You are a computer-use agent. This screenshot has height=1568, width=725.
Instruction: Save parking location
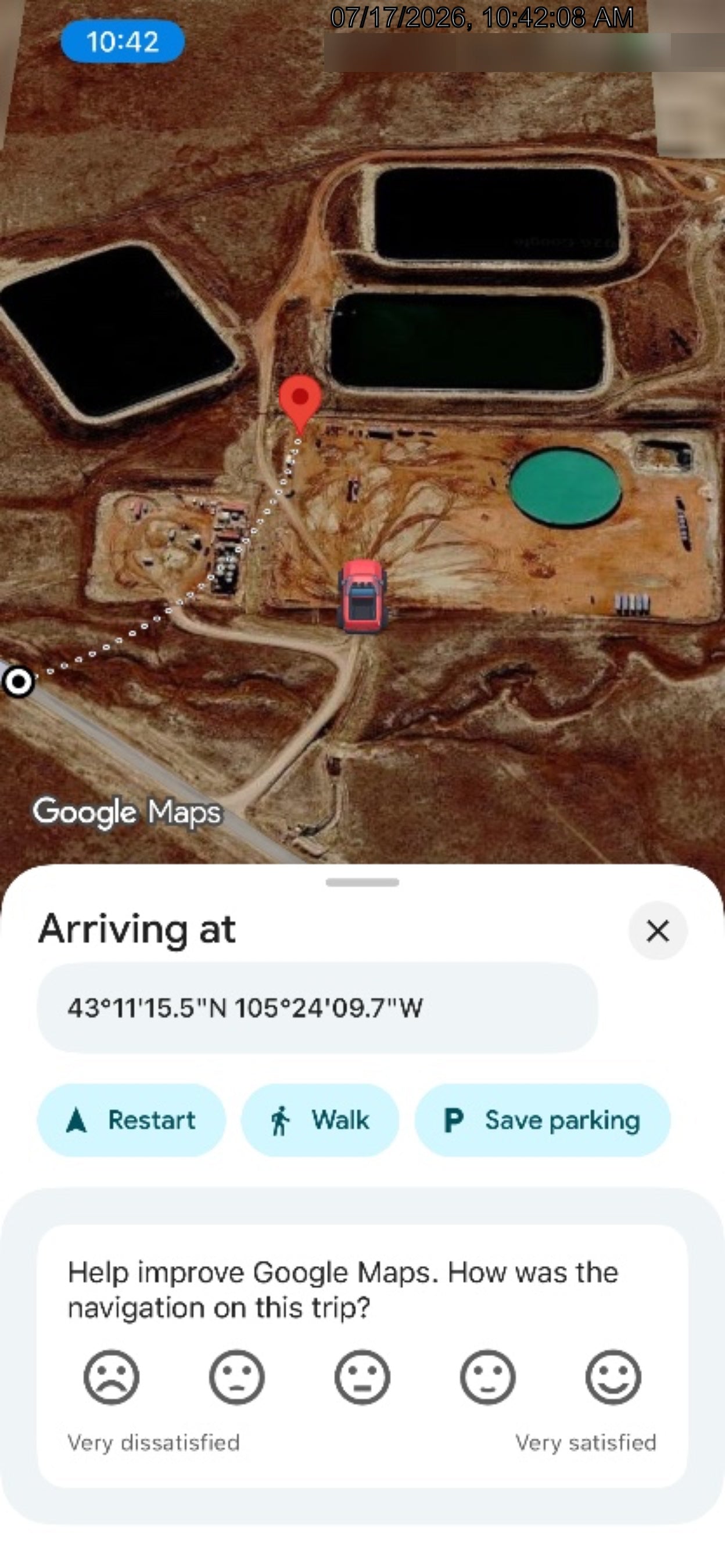pyautogui.click(x=543, y=1120)
